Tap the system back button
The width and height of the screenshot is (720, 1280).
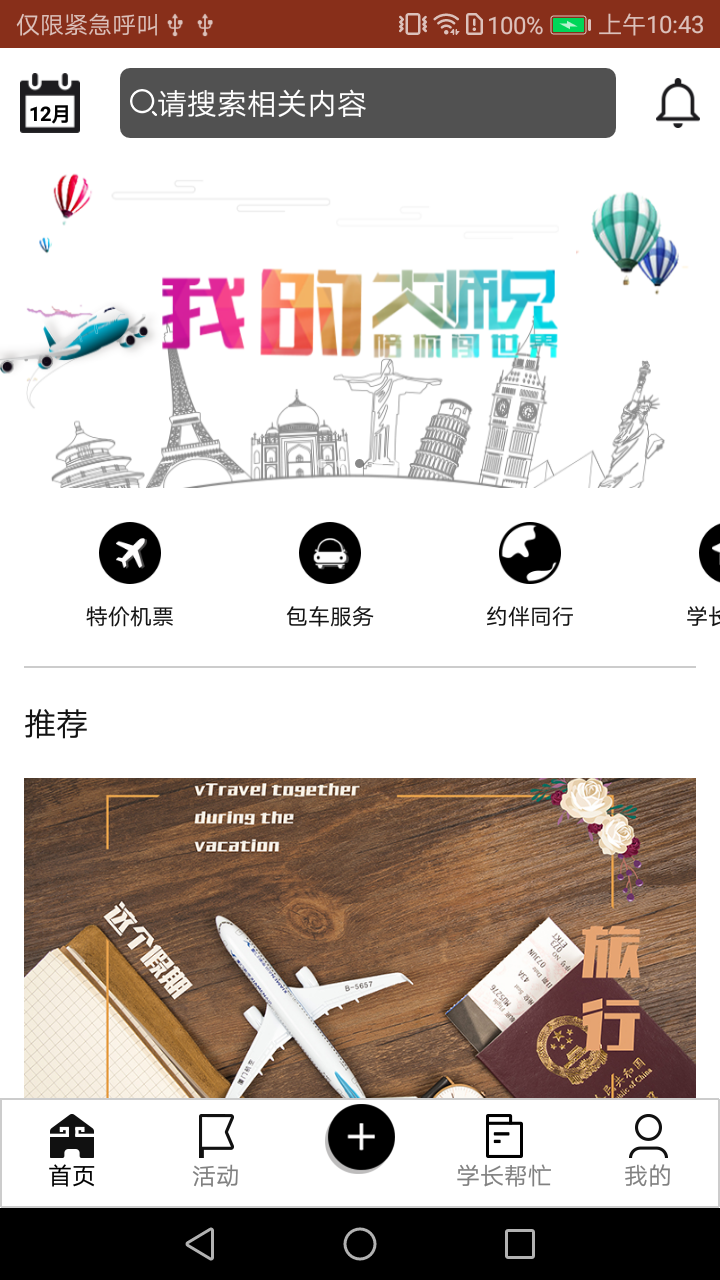(x=200, y=1244)
